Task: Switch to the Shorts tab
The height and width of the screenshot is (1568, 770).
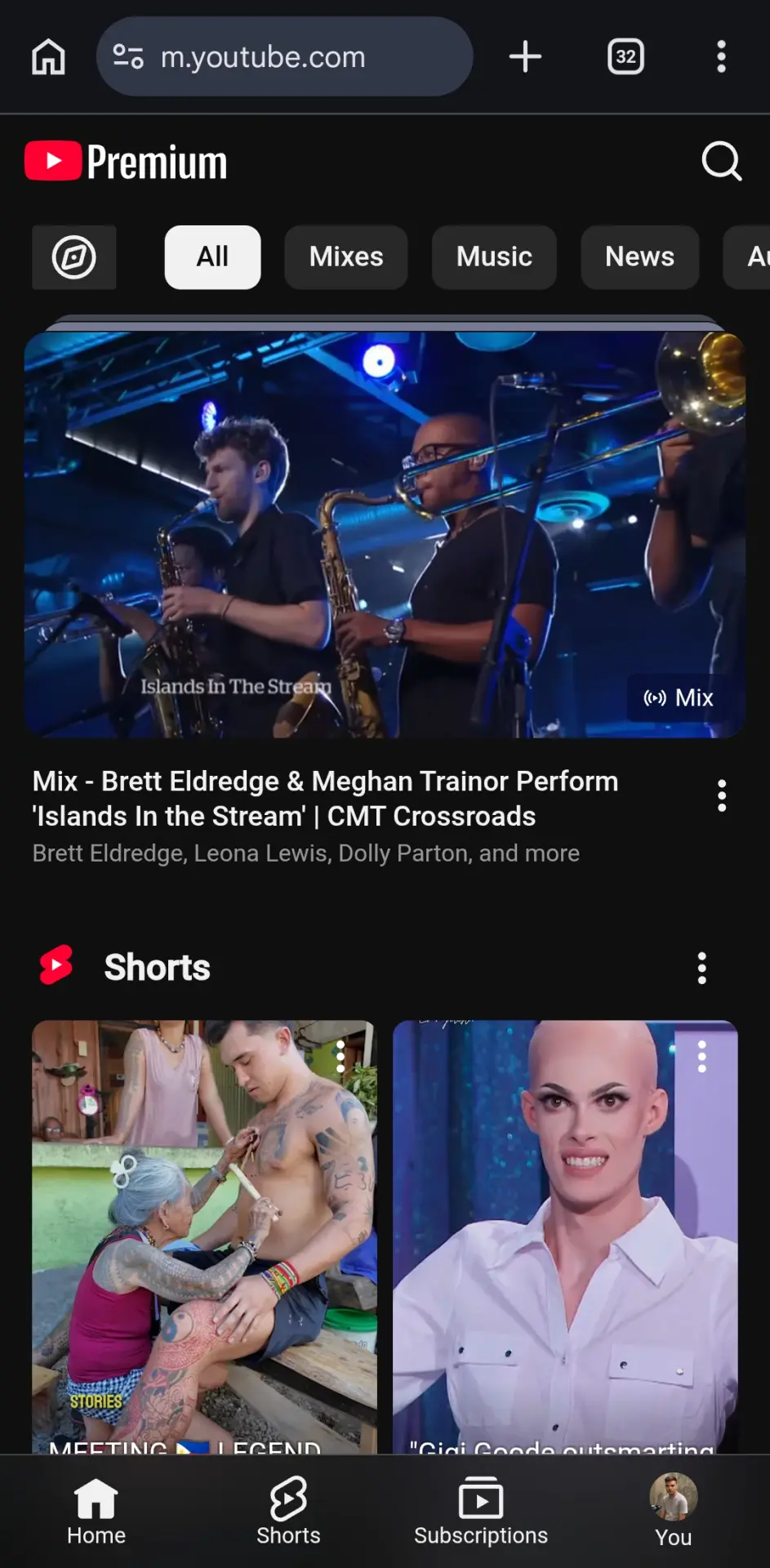Action: [x=288, y=1511]
